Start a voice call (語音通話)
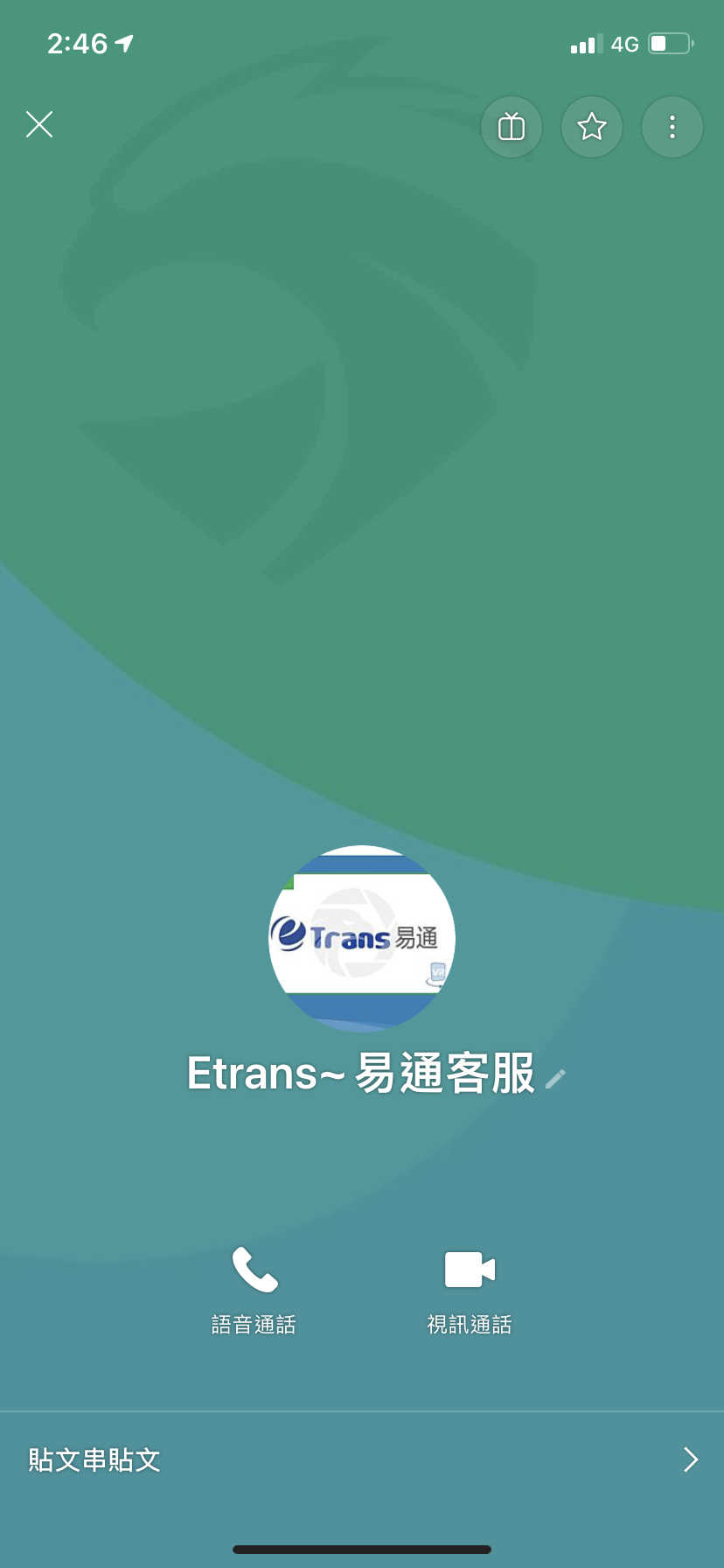 [x=254, y=1290]
